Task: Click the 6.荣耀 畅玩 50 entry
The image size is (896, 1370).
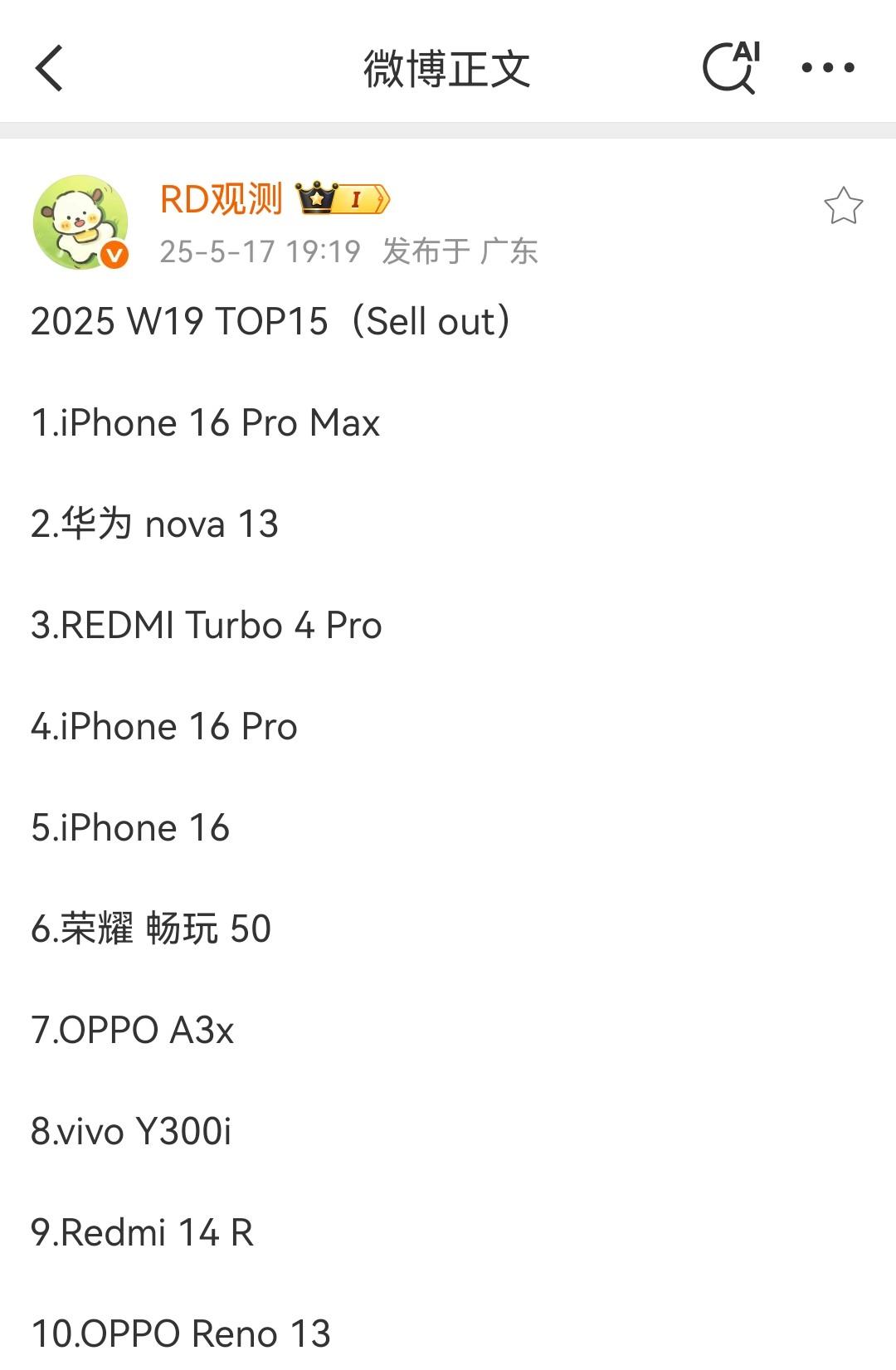Action: click(x=151, y=929)
